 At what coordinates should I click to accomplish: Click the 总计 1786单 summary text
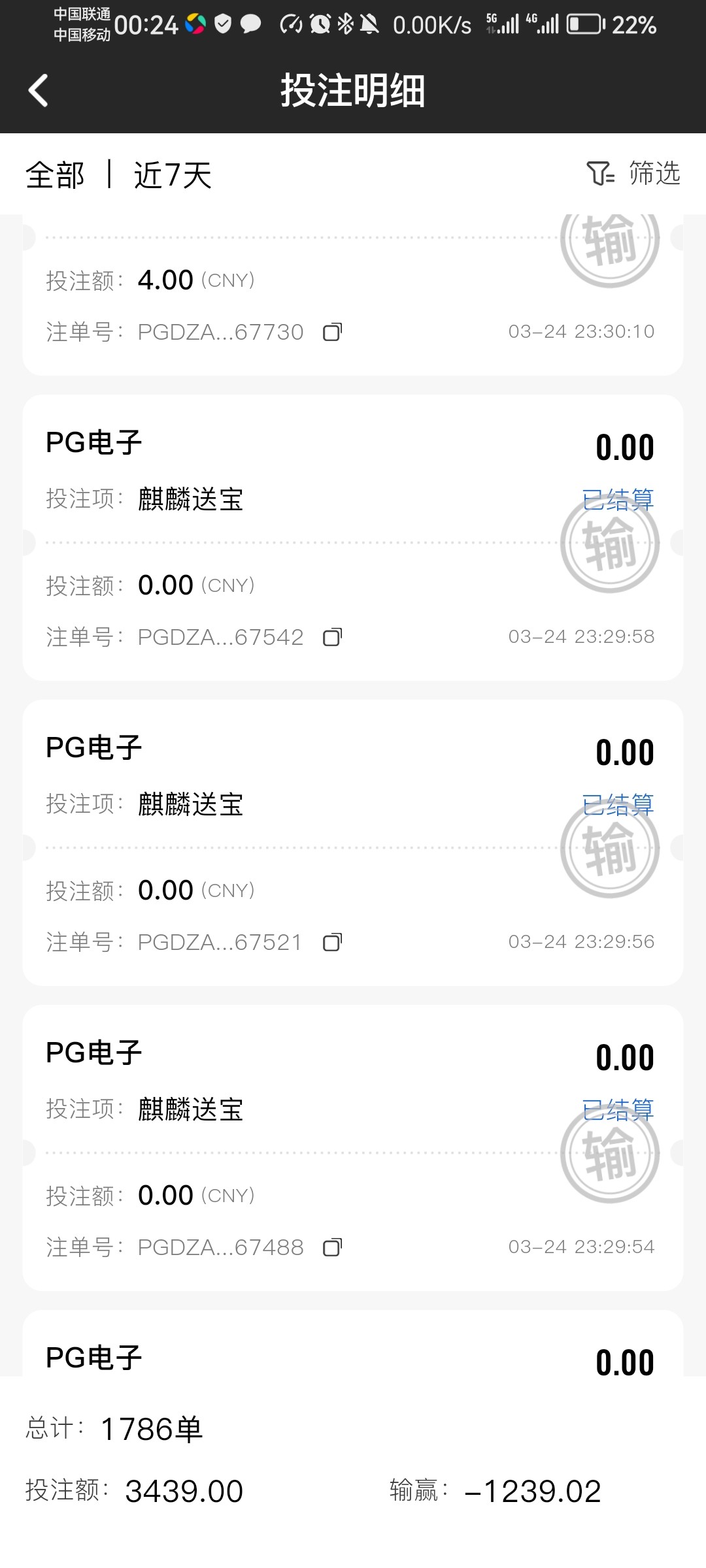point(114,1428)
